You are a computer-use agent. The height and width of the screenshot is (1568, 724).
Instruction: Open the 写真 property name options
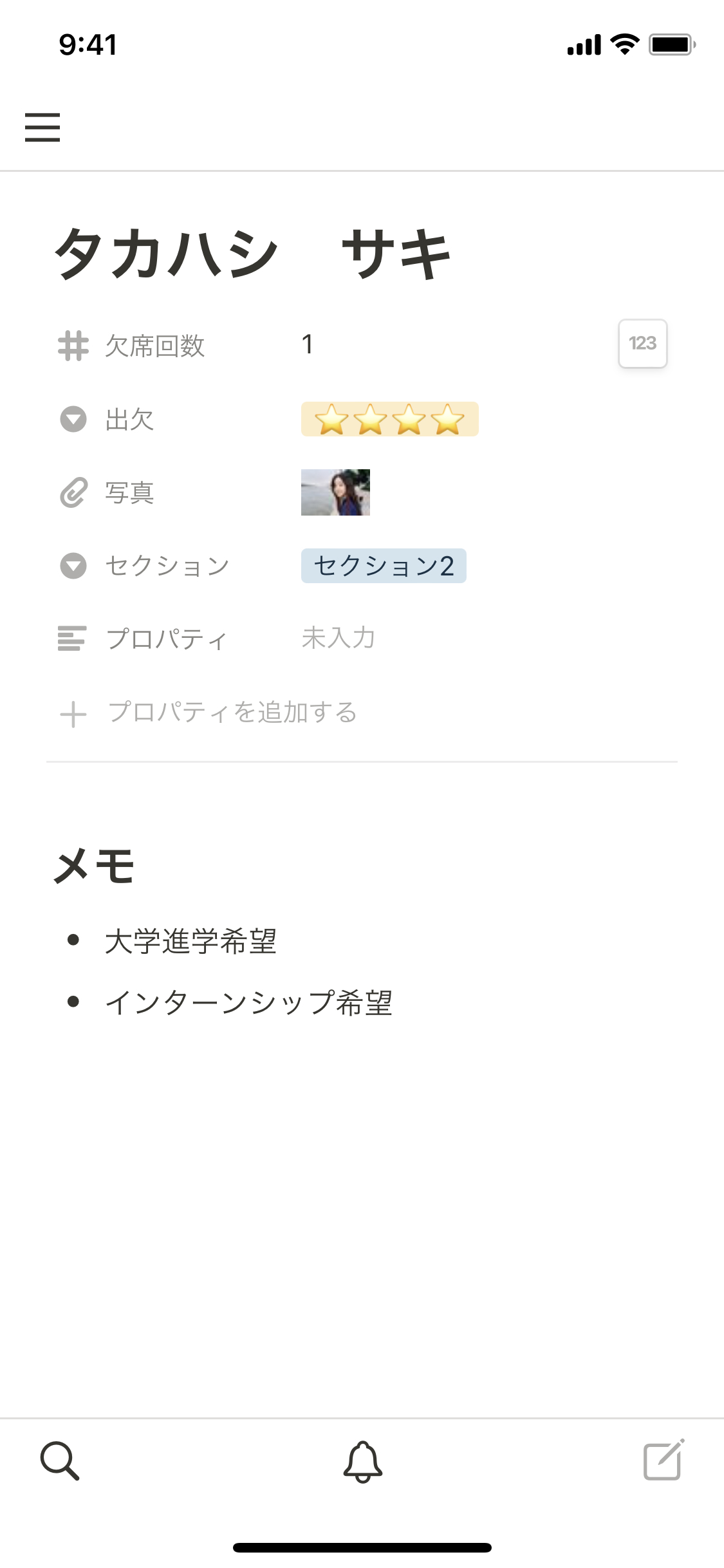pos(129,493)
